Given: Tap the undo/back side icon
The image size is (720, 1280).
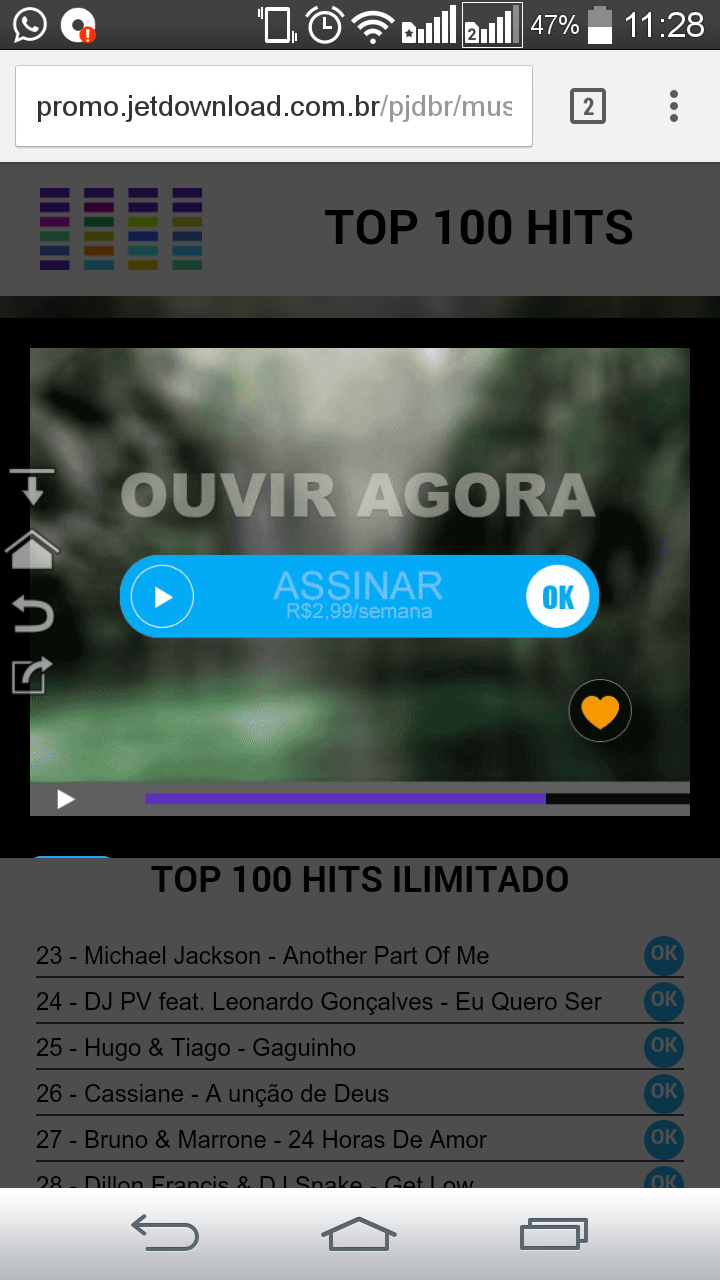Looking at the screenshot, I should pos(32,612).
